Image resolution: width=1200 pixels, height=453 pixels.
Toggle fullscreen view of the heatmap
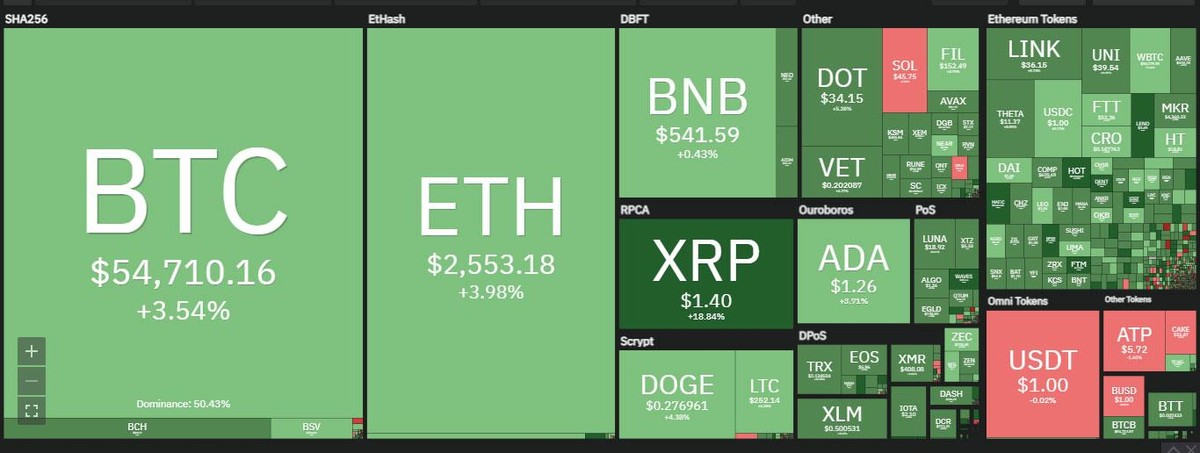[x=31, y=410]
